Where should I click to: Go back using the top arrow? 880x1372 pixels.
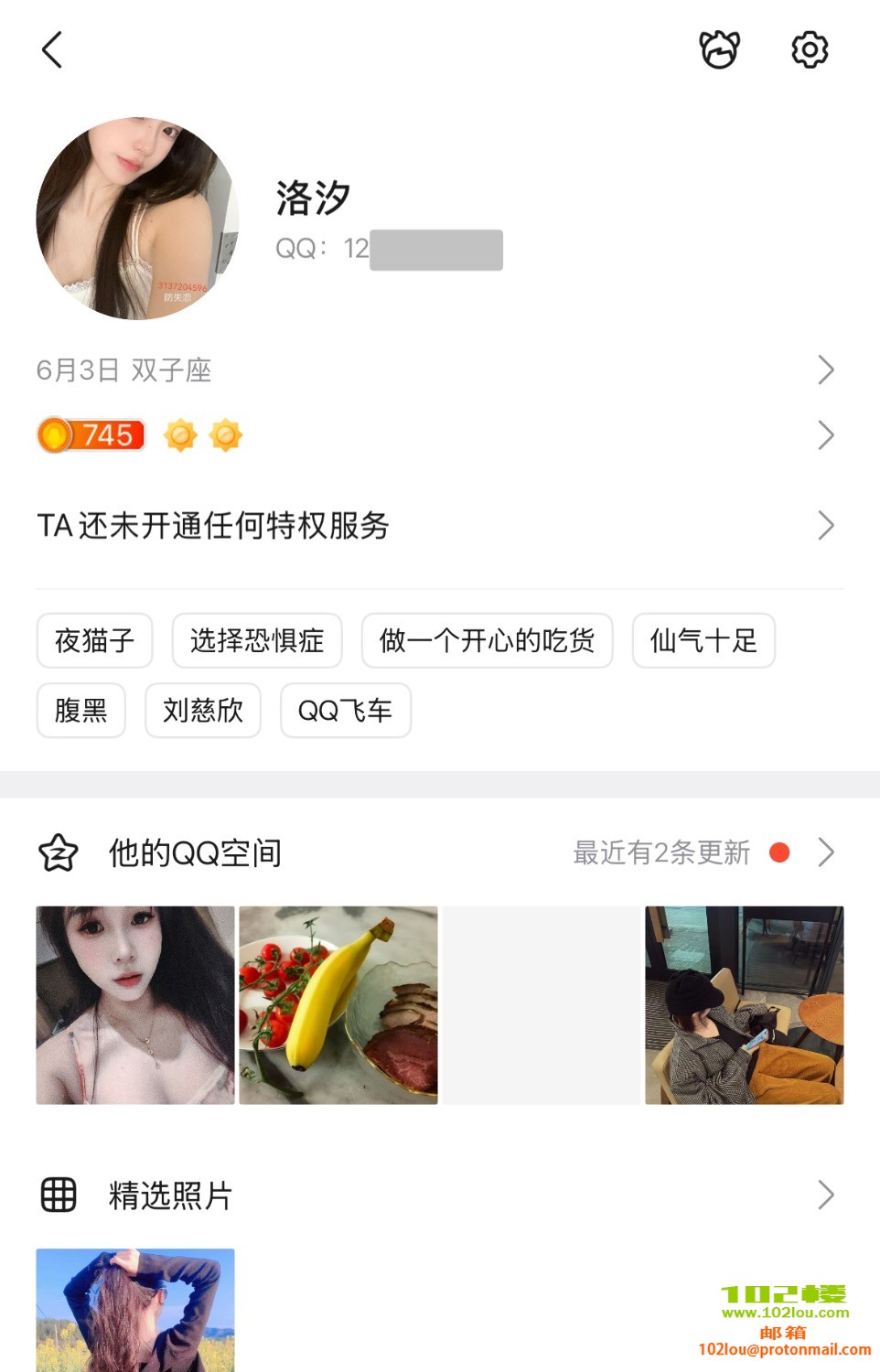52,49
